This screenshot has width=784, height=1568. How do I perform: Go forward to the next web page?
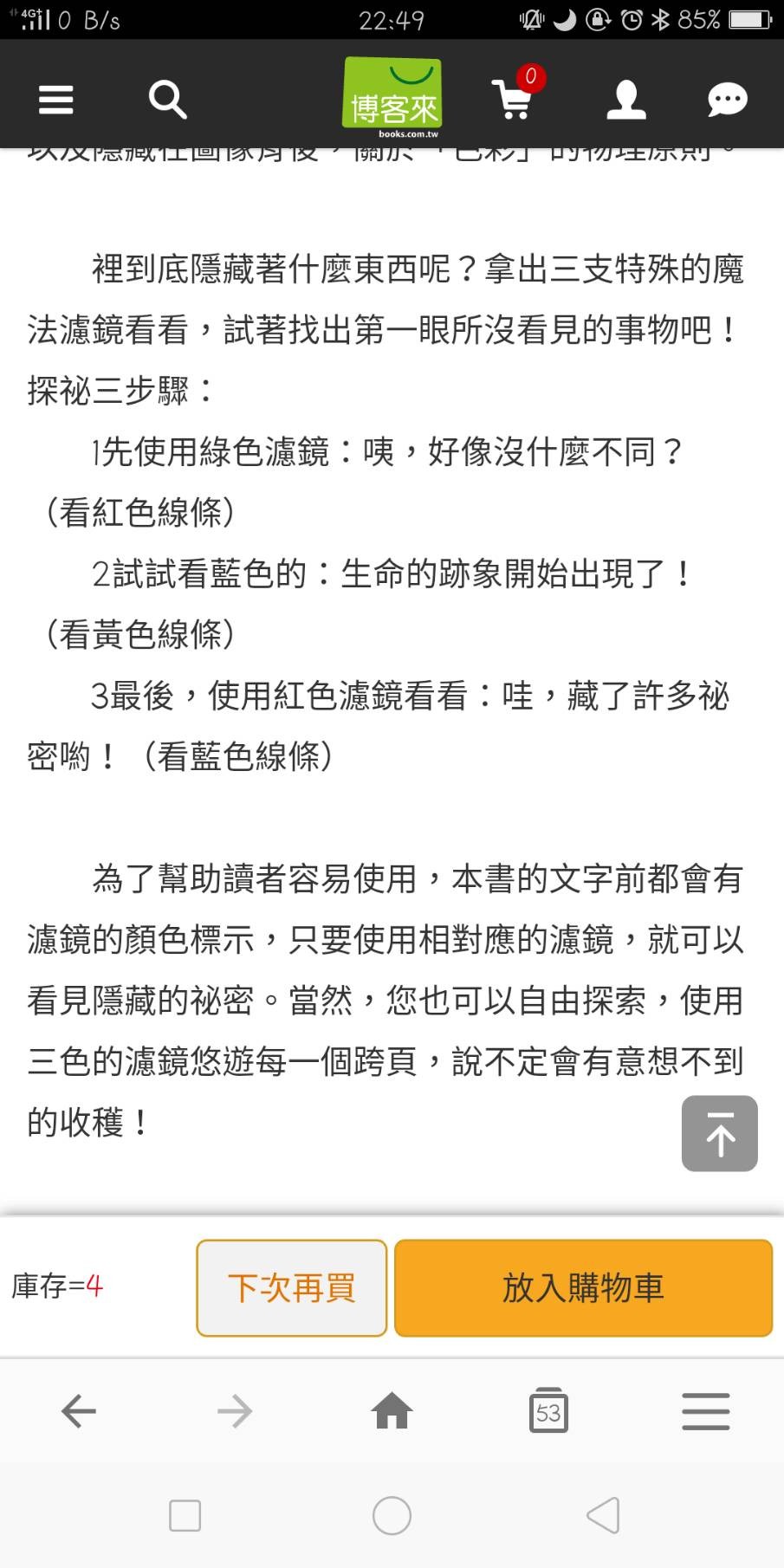(235, 1412)
